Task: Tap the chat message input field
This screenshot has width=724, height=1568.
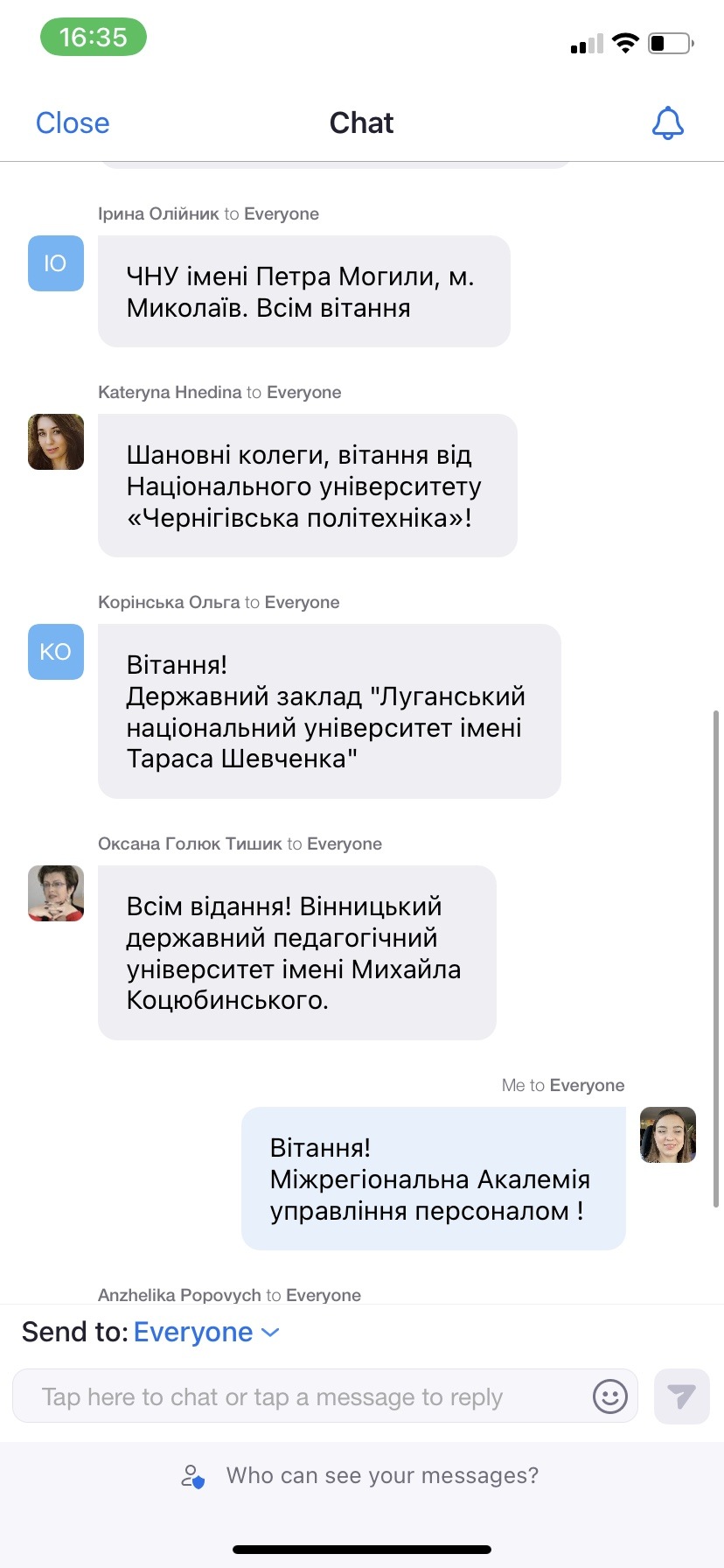Action: (x=297, y=1396)
